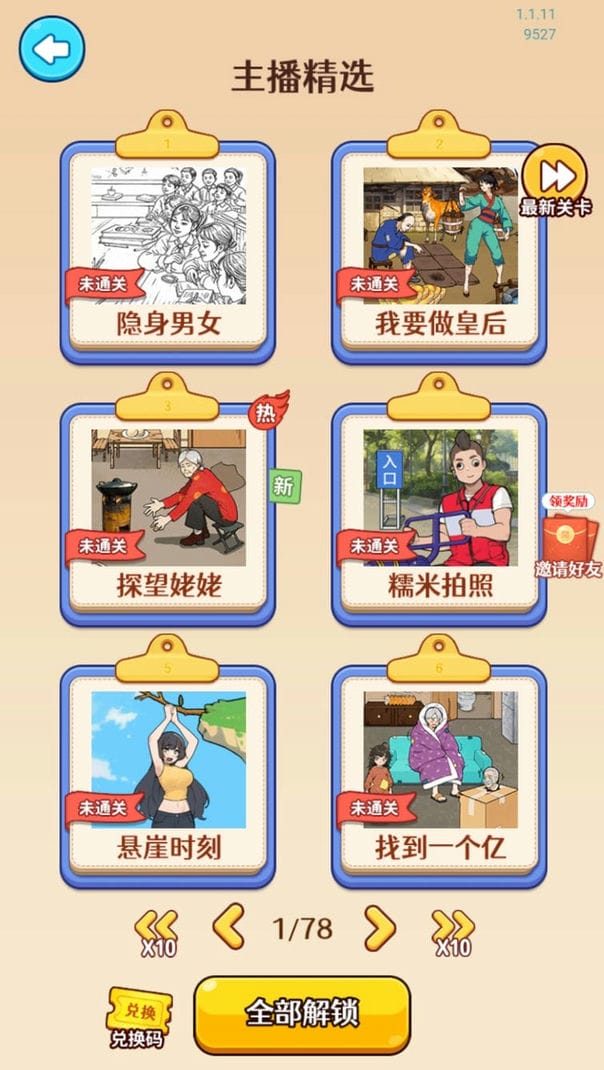Skip back ten pages
604x1070 pixels.
pos(157,931)
